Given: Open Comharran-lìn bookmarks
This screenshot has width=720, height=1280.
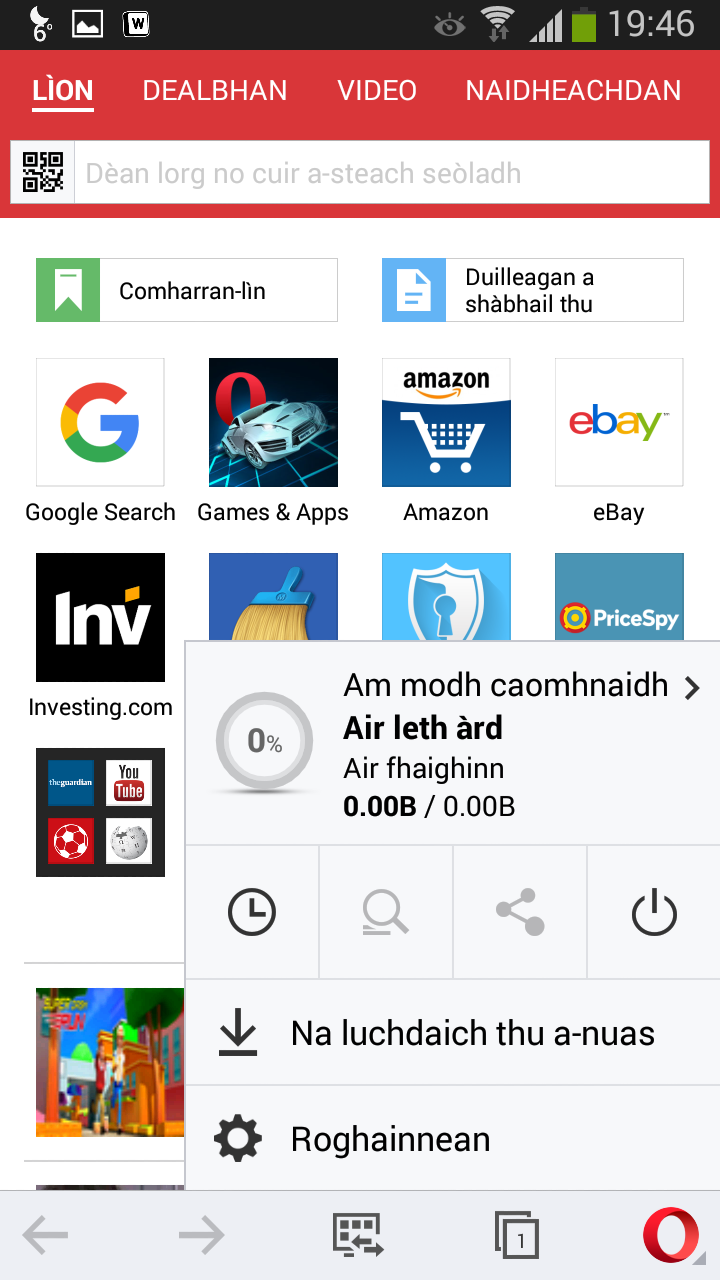Looking at the screenshot, I should pos(187,291).
